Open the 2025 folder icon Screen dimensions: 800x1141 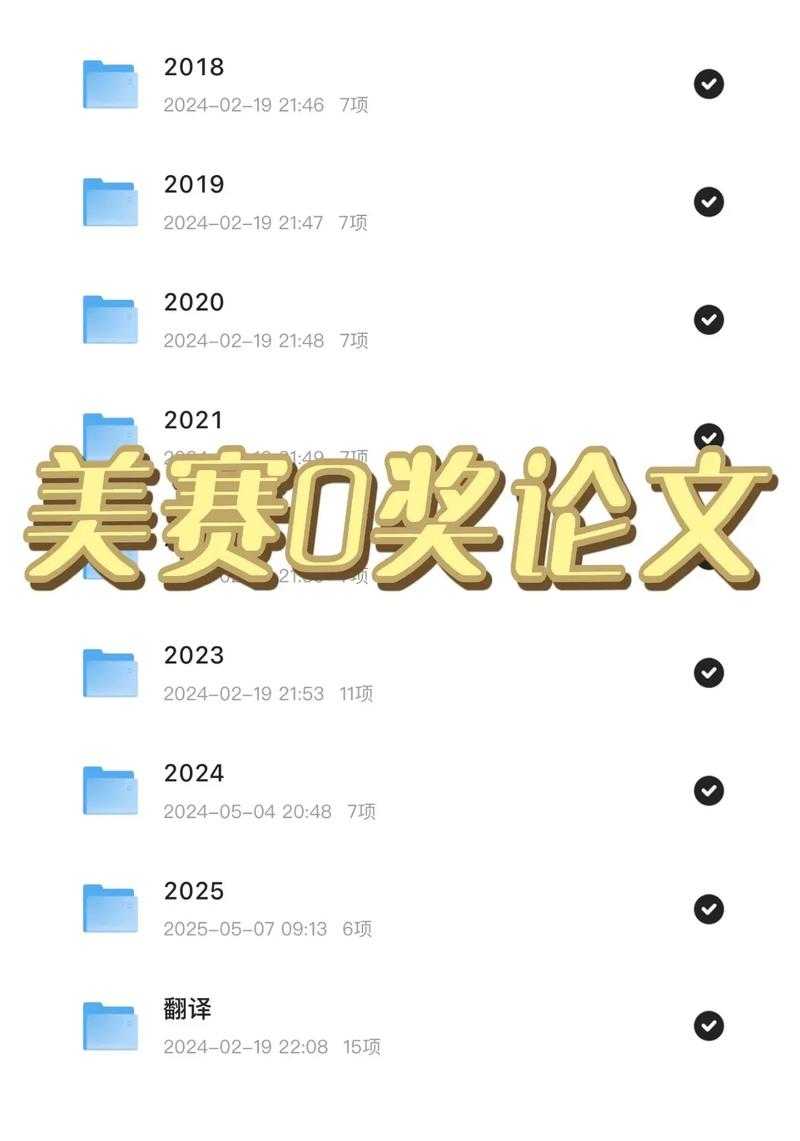pos(112,906)
